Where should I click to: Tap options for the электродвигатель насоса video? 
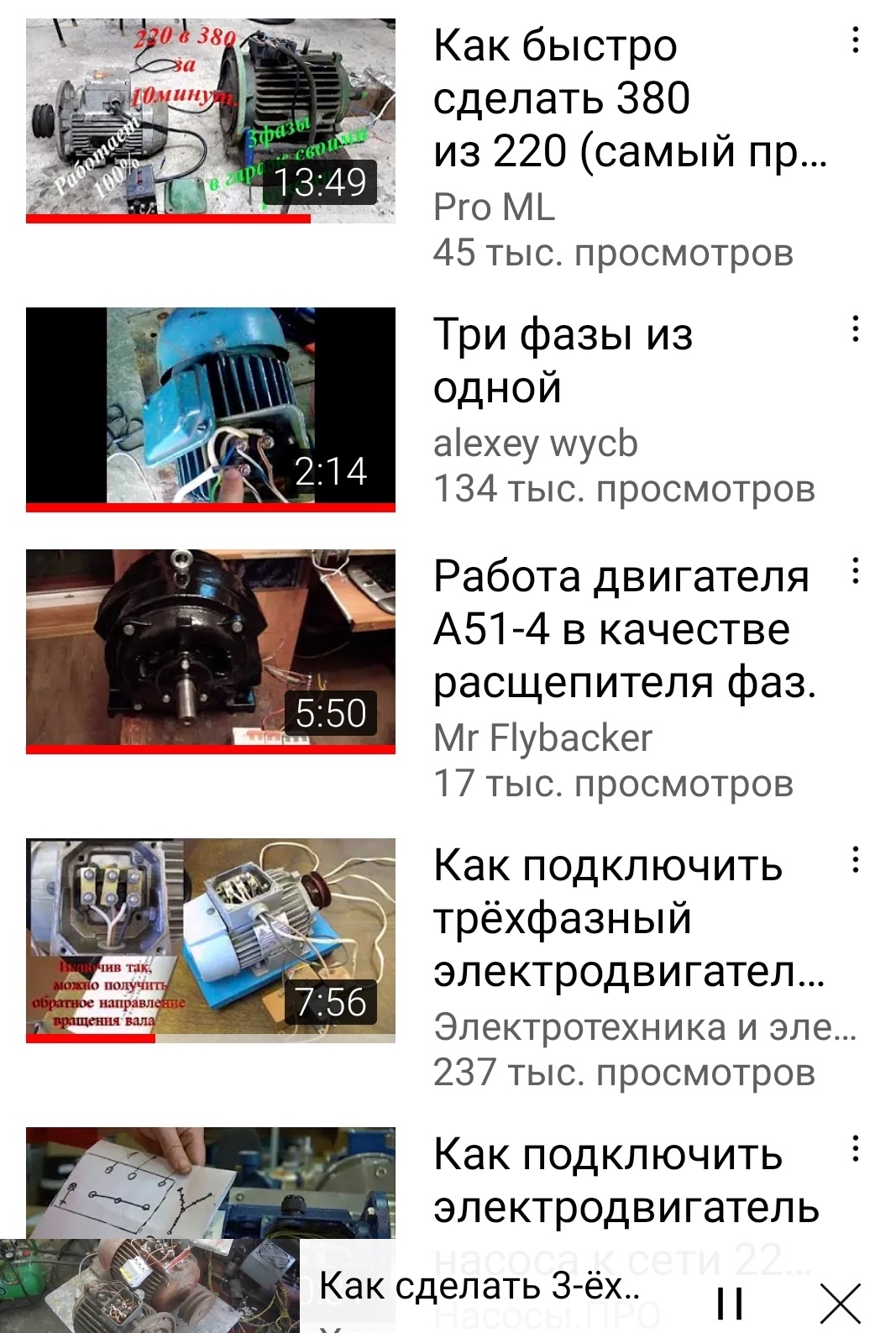coord(855,1149)
